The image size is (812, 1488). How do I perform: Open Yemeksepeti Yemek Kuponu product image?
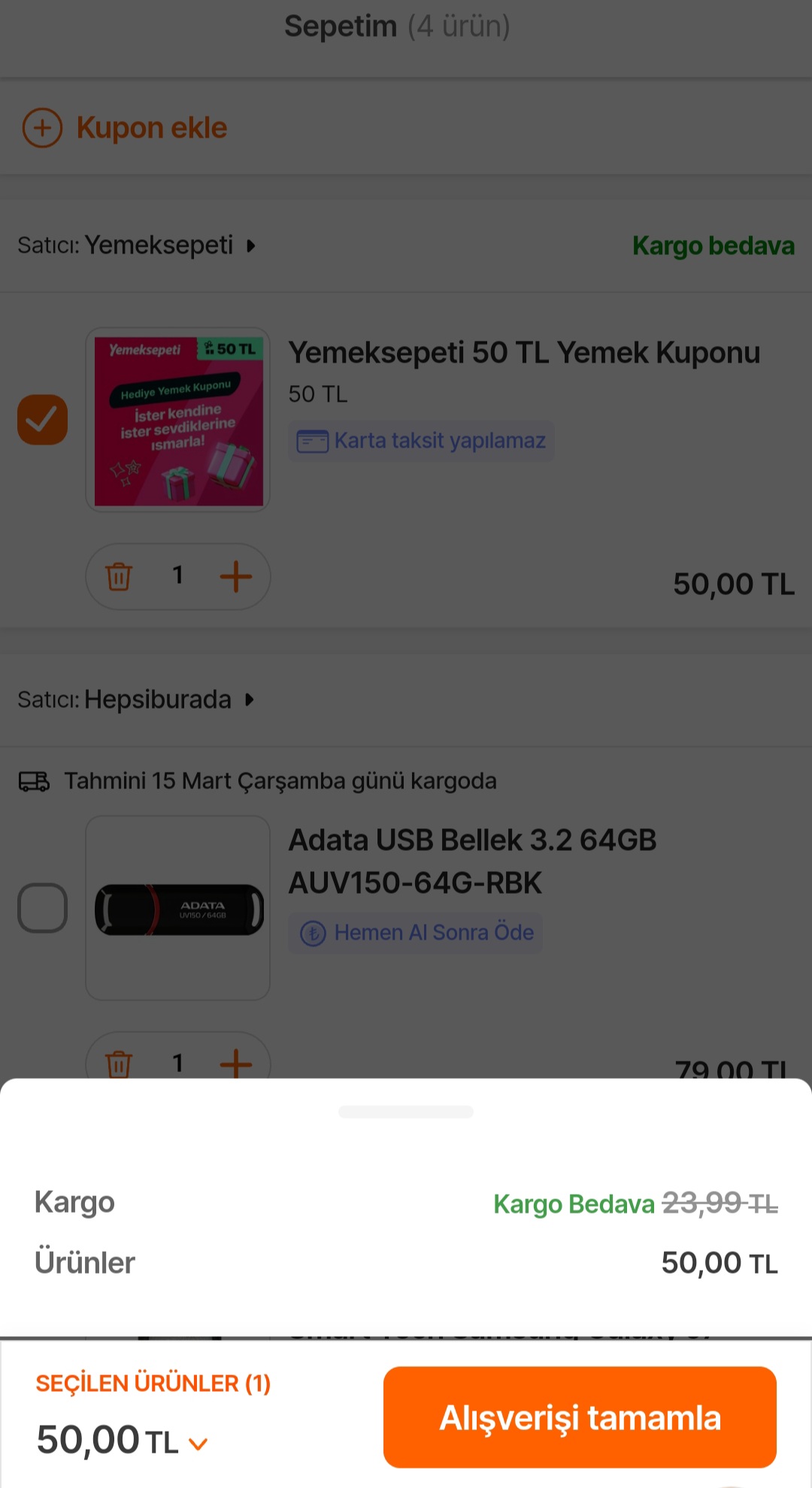point(178,420)
